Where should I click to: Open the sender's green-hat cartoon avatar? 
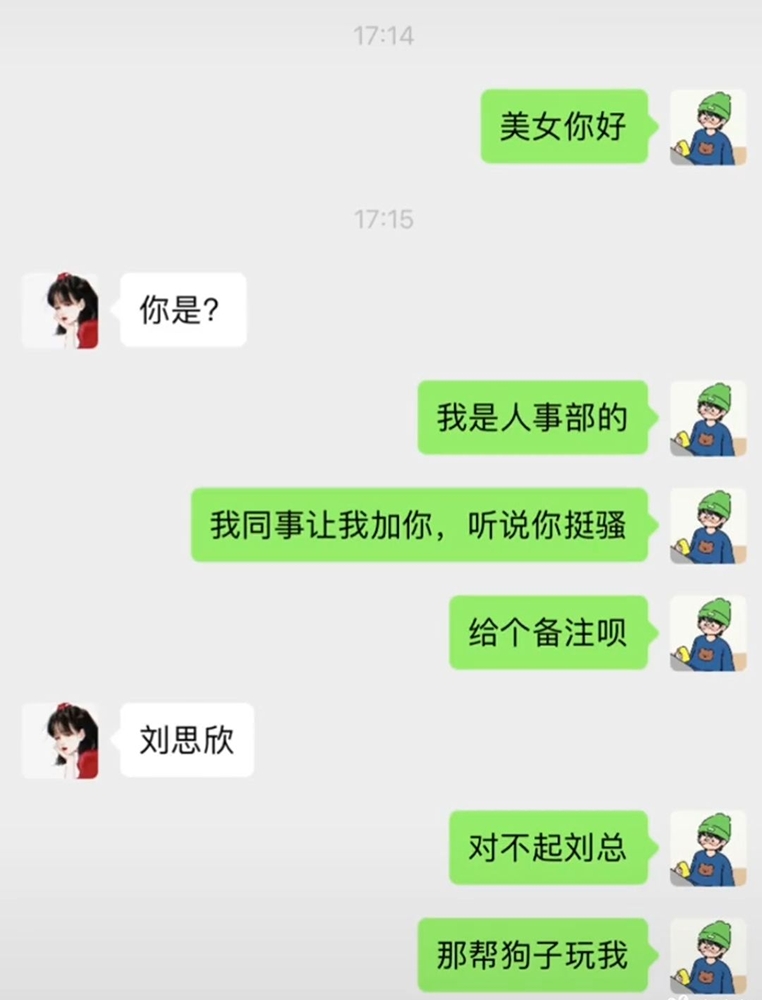[x=707, y=128]
